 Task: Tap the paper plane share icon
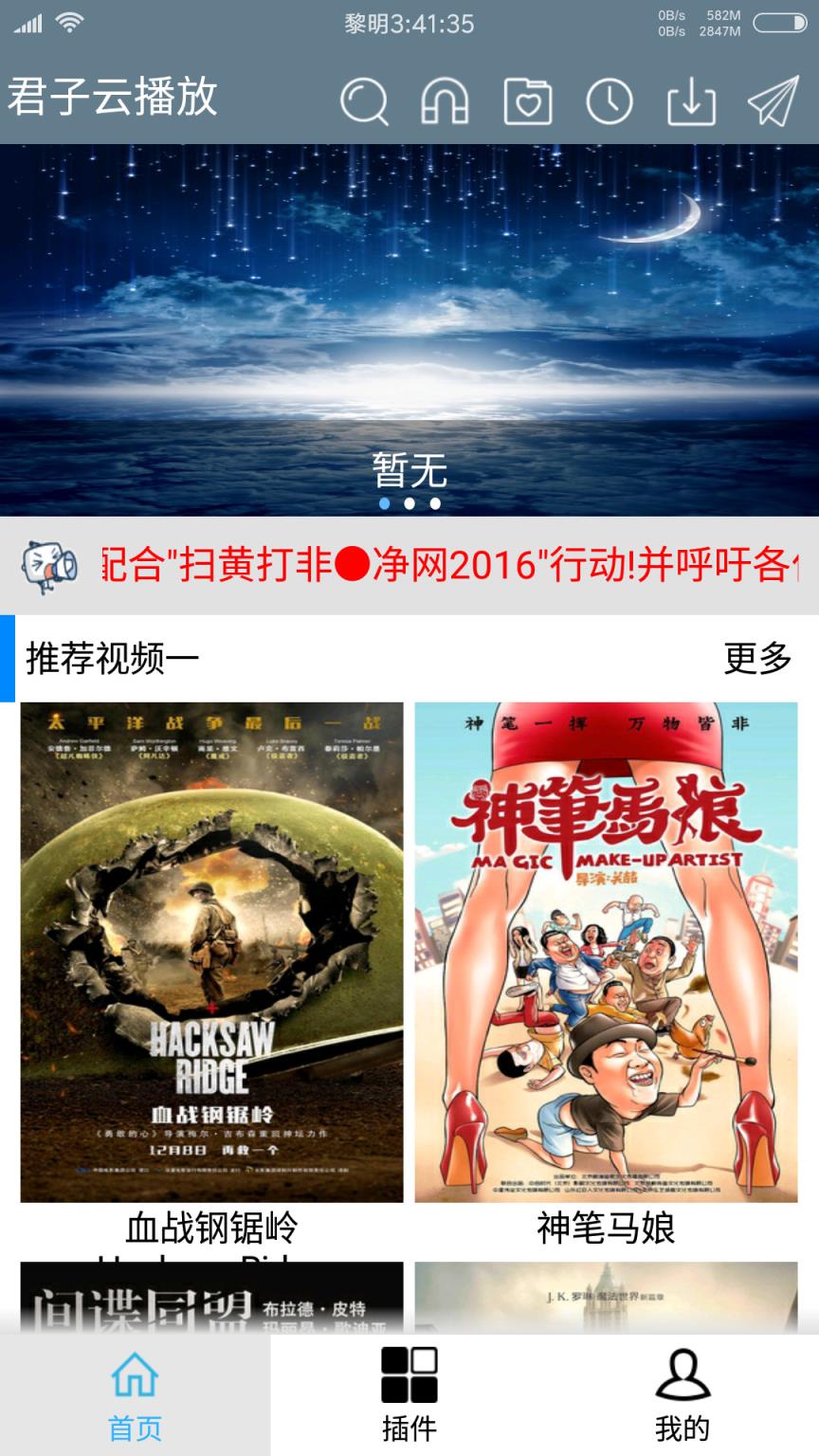coord(773,100)
